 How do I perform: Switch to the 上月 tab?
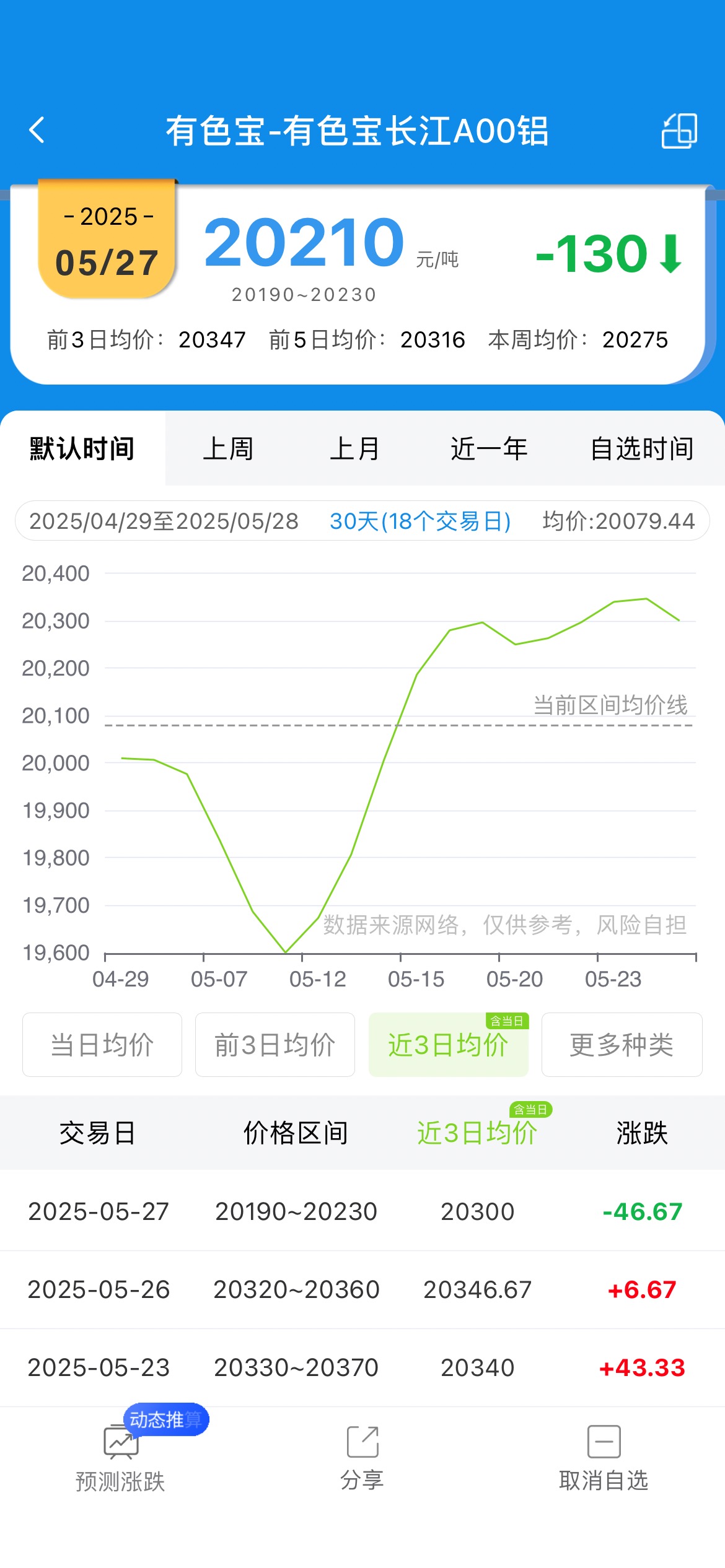(x=354, y=448)
